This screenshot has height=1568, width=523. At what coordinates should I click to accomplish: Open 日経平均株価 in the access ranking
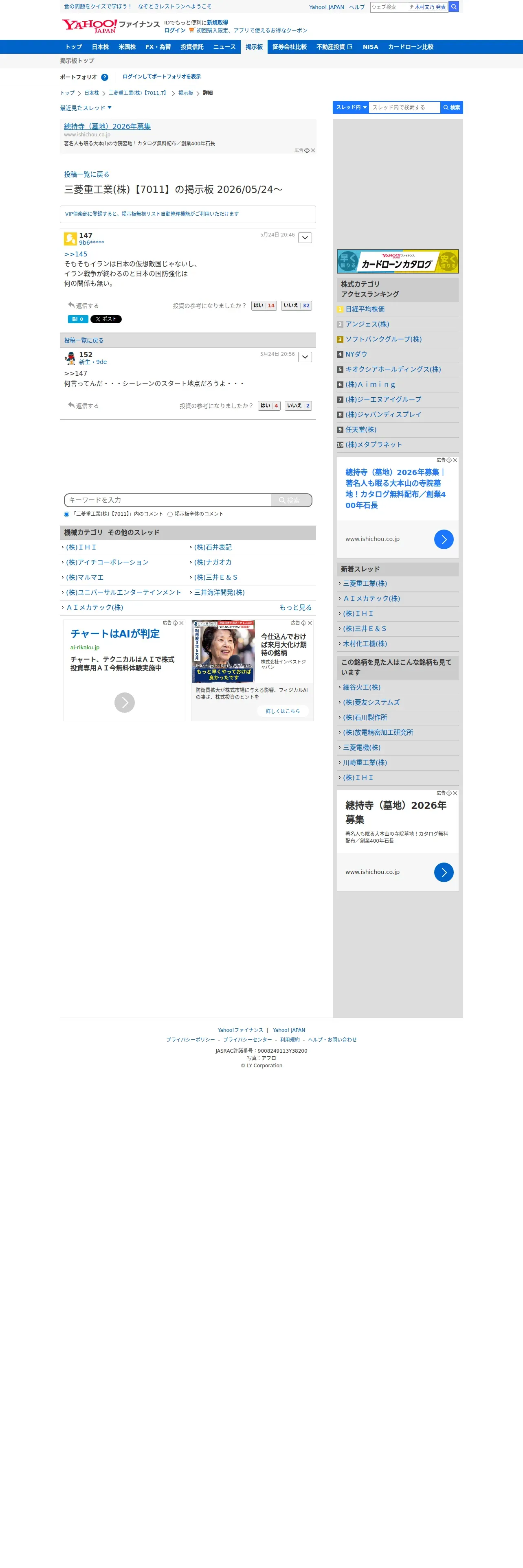point(365,309)
